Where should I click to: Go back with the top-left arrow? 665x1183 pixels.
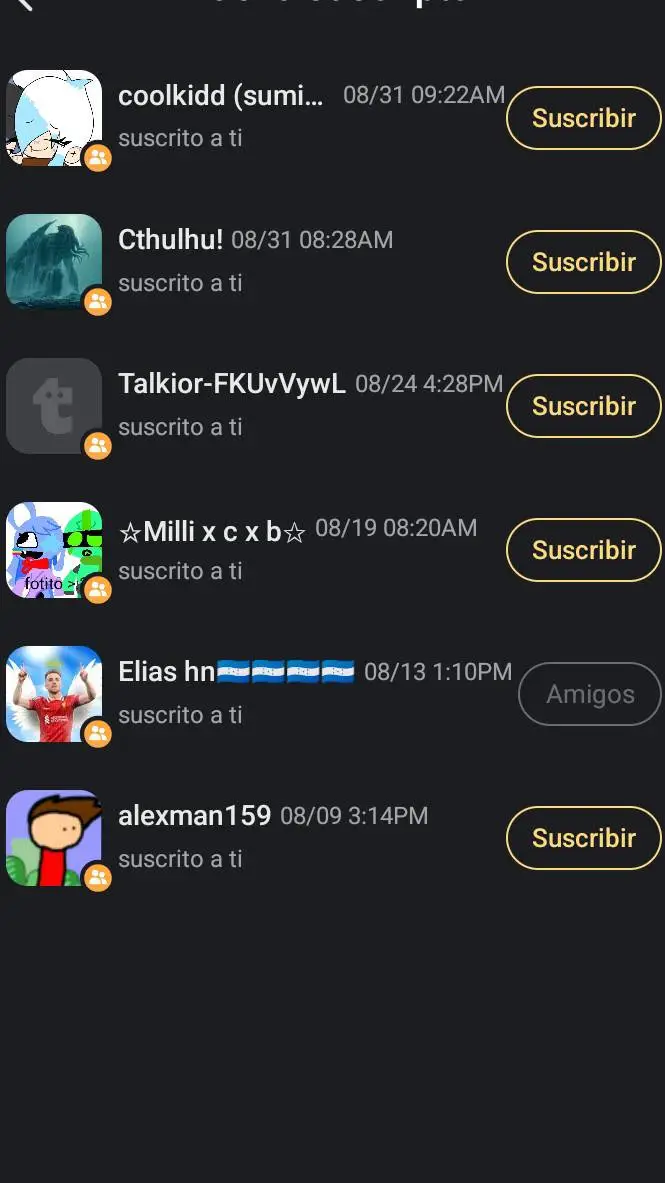tap(24, 3)
